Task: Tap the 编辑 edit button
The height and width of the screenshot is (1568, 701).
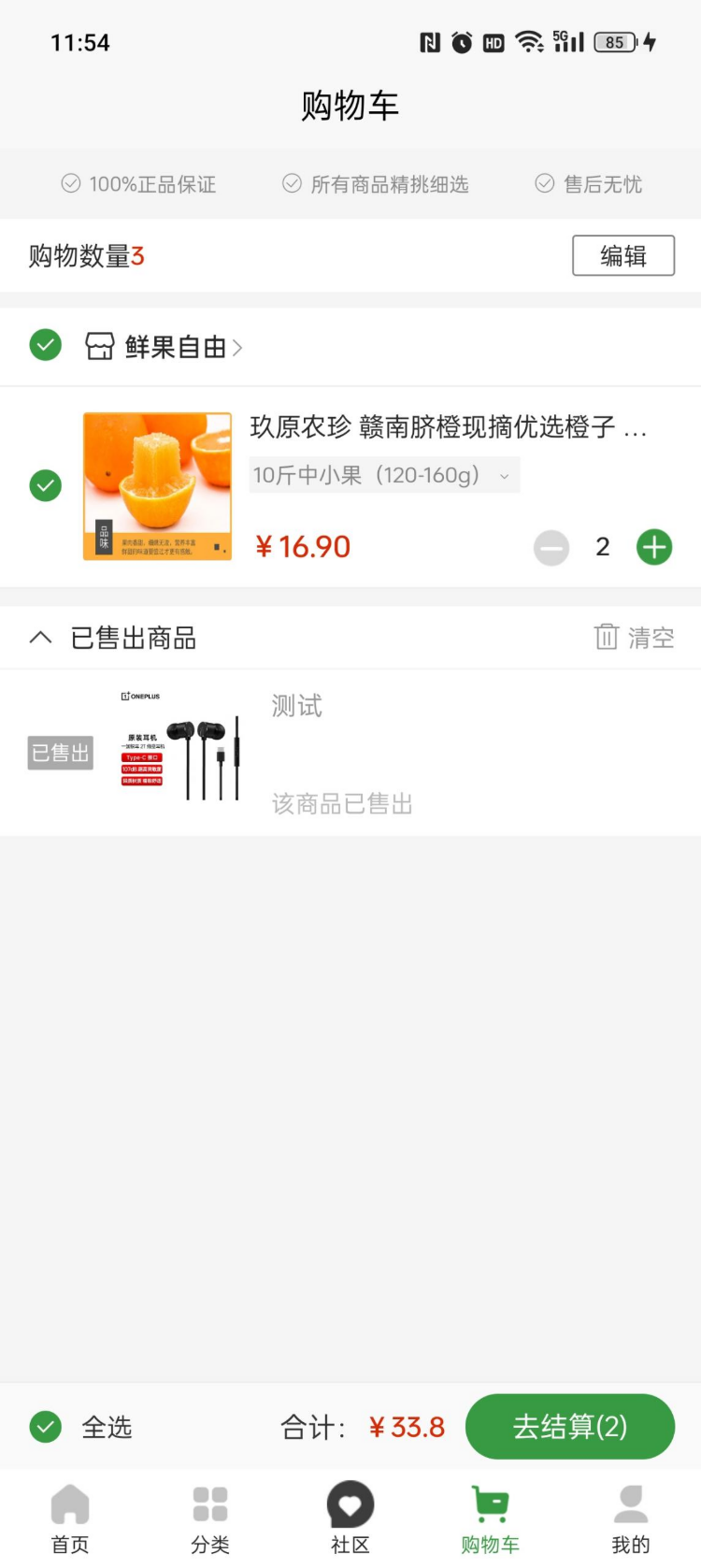Action: coord(623,254)
